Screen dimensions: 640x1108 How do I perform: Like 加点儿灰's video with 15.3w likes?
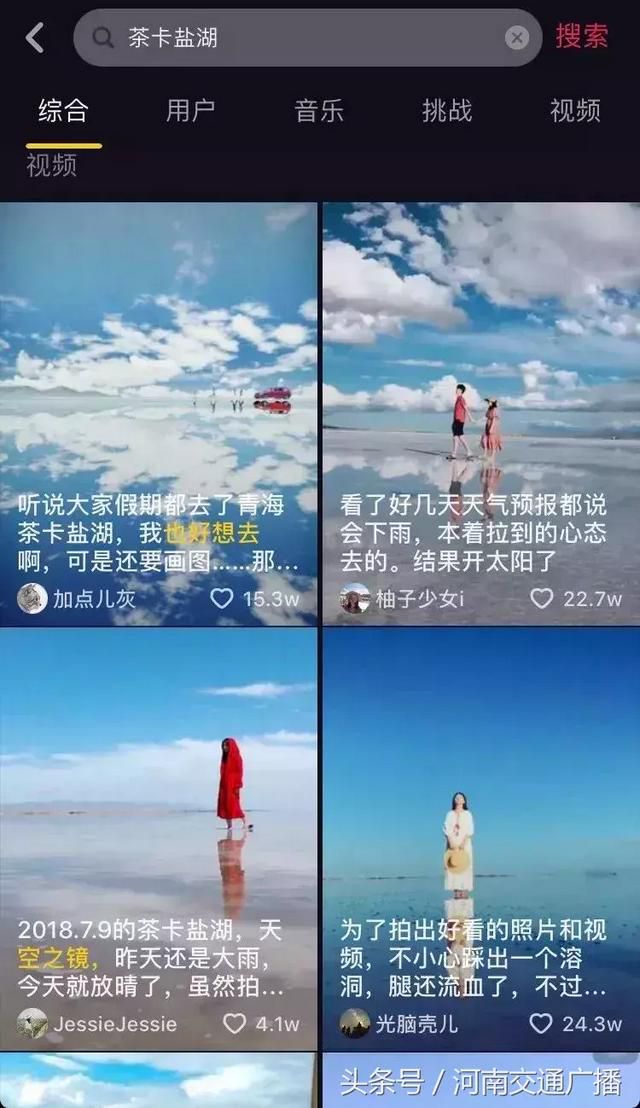221,599
